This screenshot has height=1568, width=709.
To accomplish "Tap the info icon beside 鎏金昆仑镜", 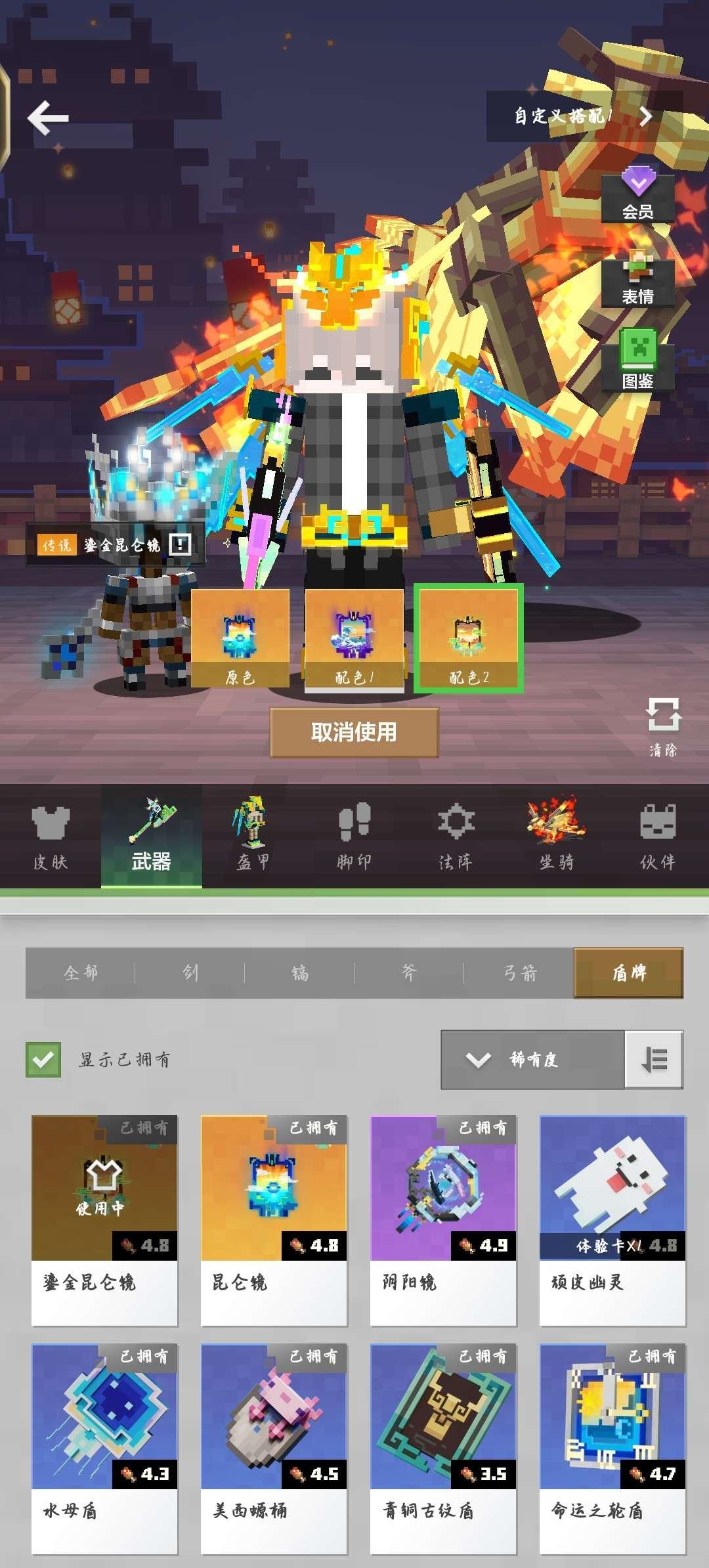I will 180,544.
